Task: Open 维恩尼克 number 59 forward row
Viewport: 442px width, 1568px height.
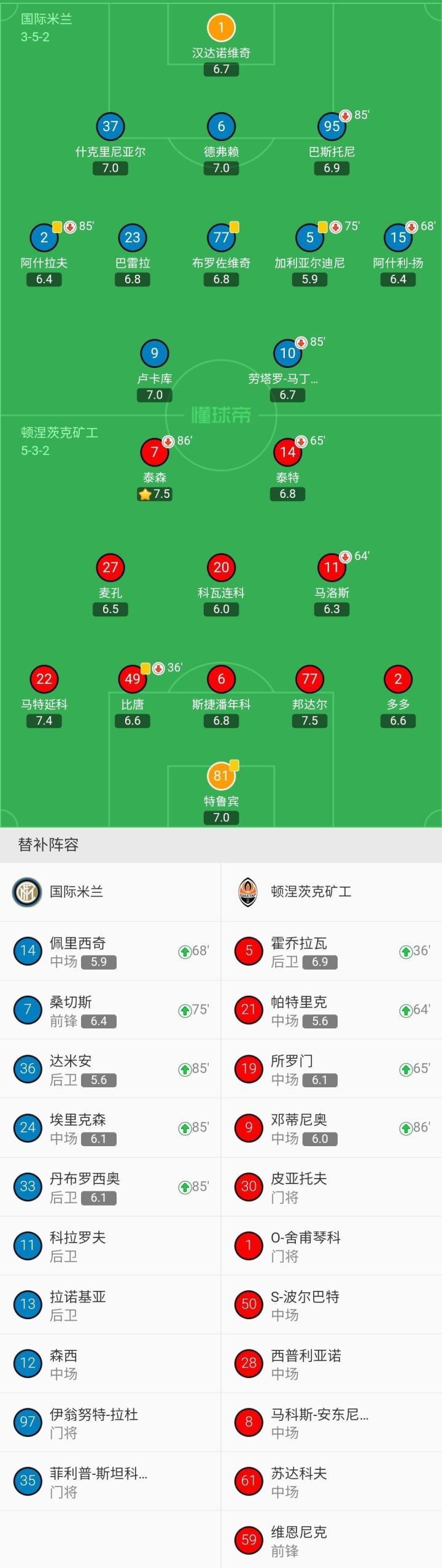Action: [331, 1540]
